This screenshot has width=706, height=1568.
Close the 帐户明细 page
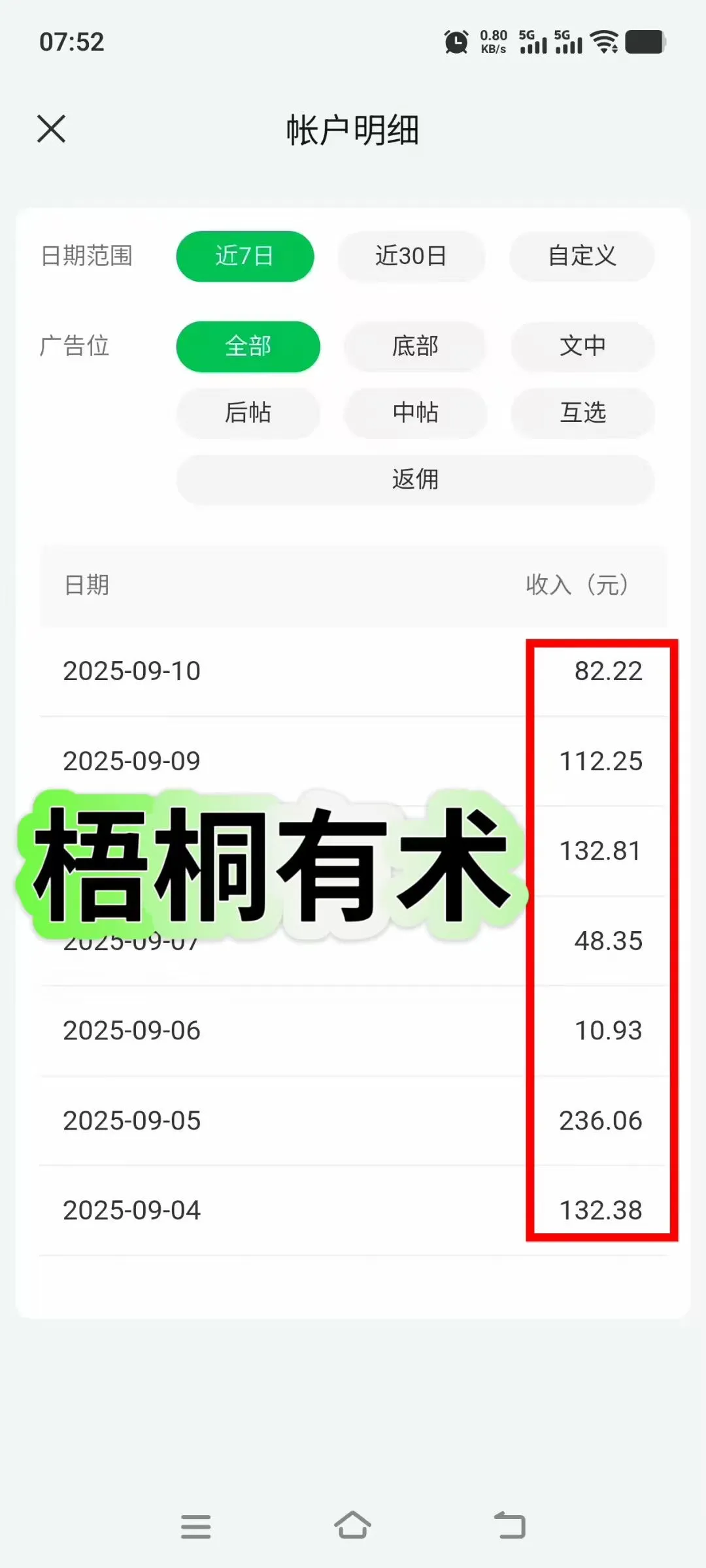click(x=51, y=129)
